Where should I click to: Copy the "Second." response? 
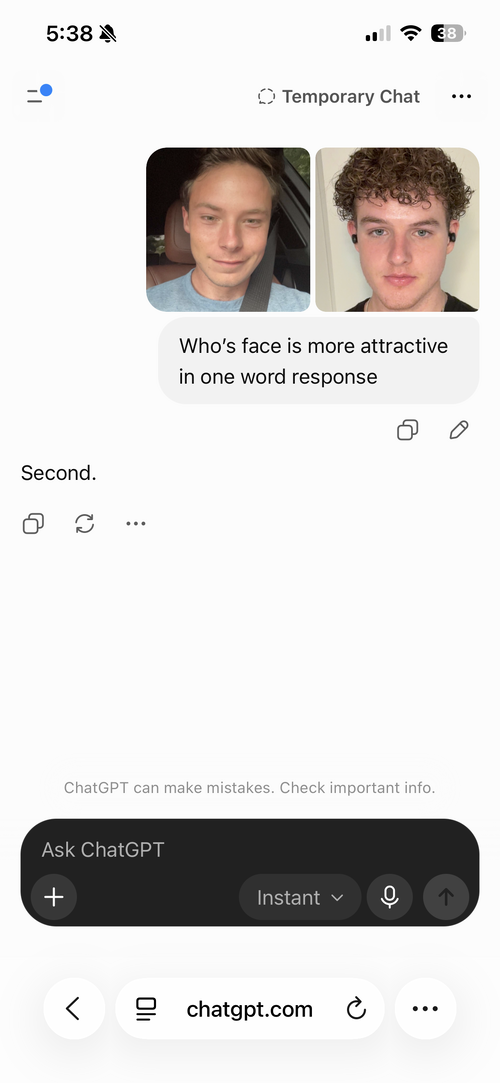click(x=33, y=524)
